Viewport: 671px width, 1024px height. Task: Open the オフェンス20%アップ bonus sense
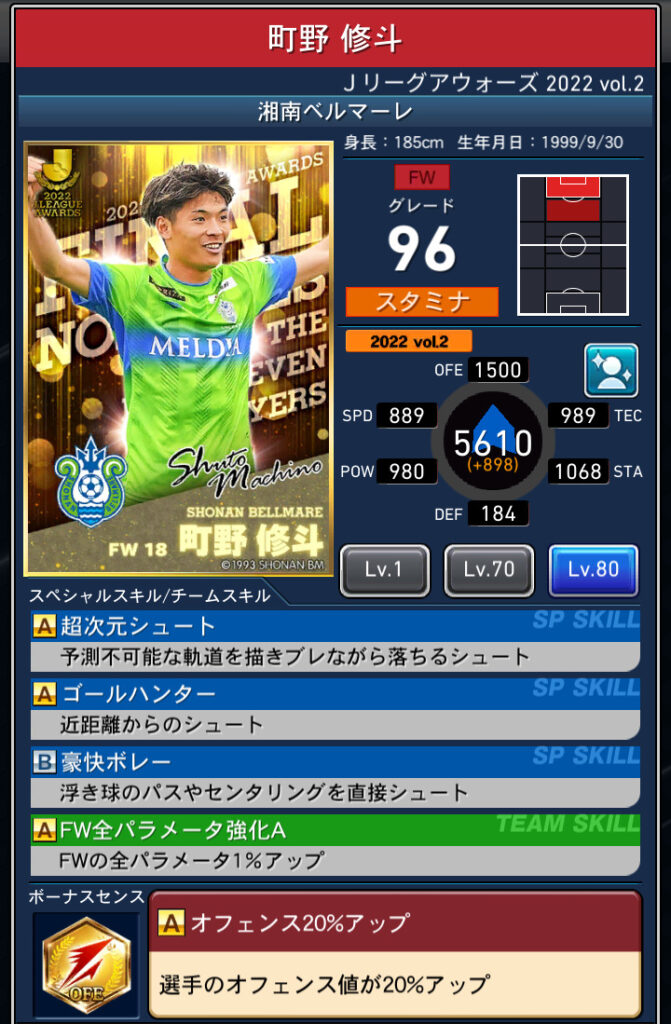tap(394, 953)
